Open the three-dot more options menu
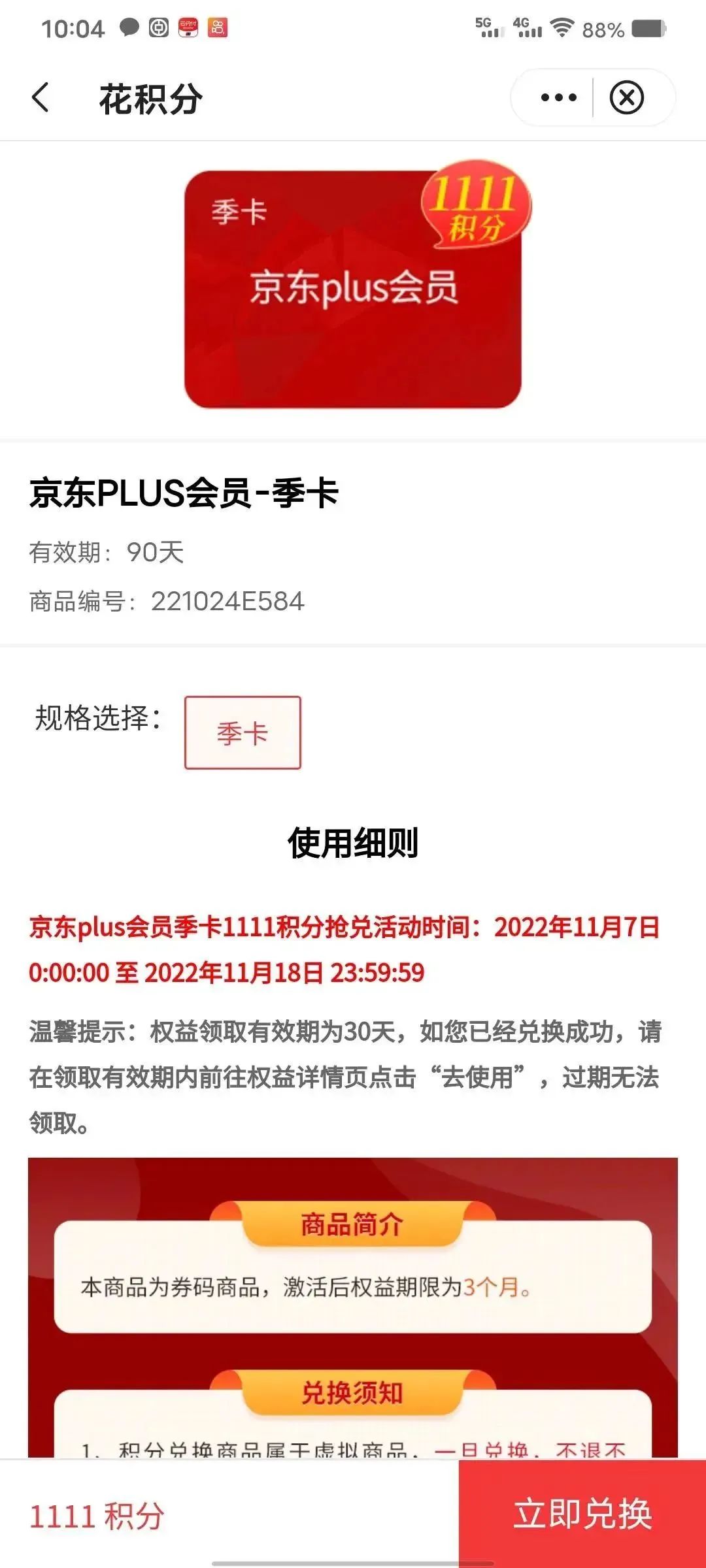The height and width of the screenshot is (1568, 706). point(558,98)
